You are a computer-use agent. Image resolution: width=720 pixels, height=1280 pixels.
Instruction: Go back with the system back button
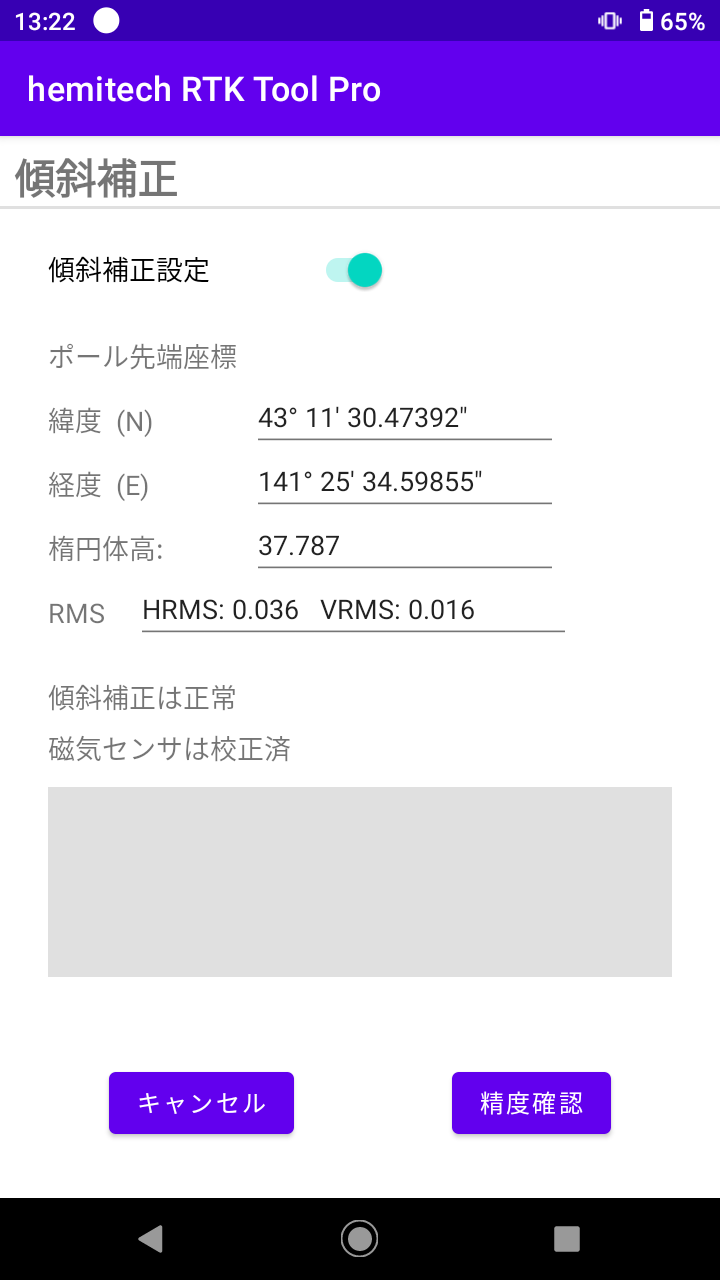pos(151,1238)
